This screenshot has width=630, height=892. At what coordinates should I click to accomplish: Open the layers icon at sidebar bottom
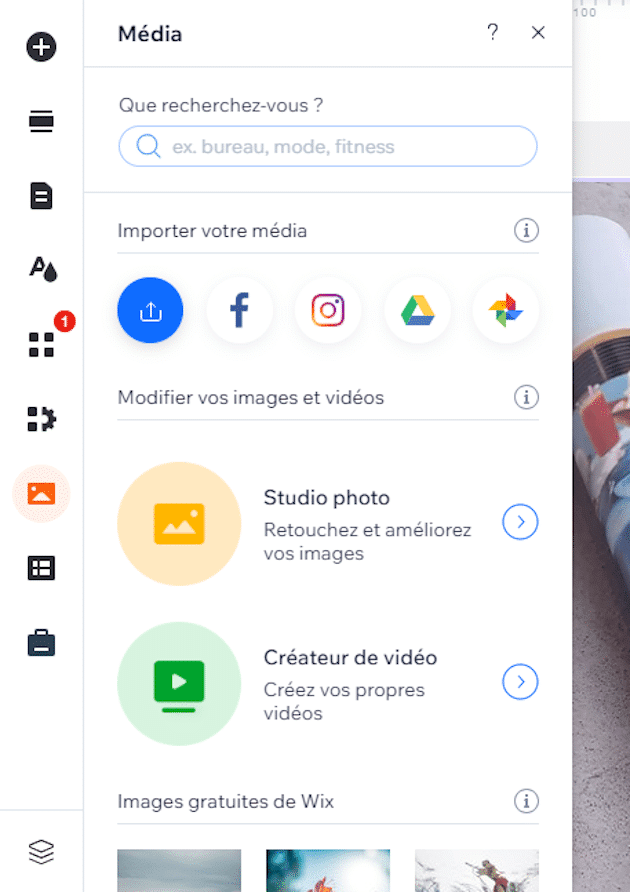click(41, 851)
